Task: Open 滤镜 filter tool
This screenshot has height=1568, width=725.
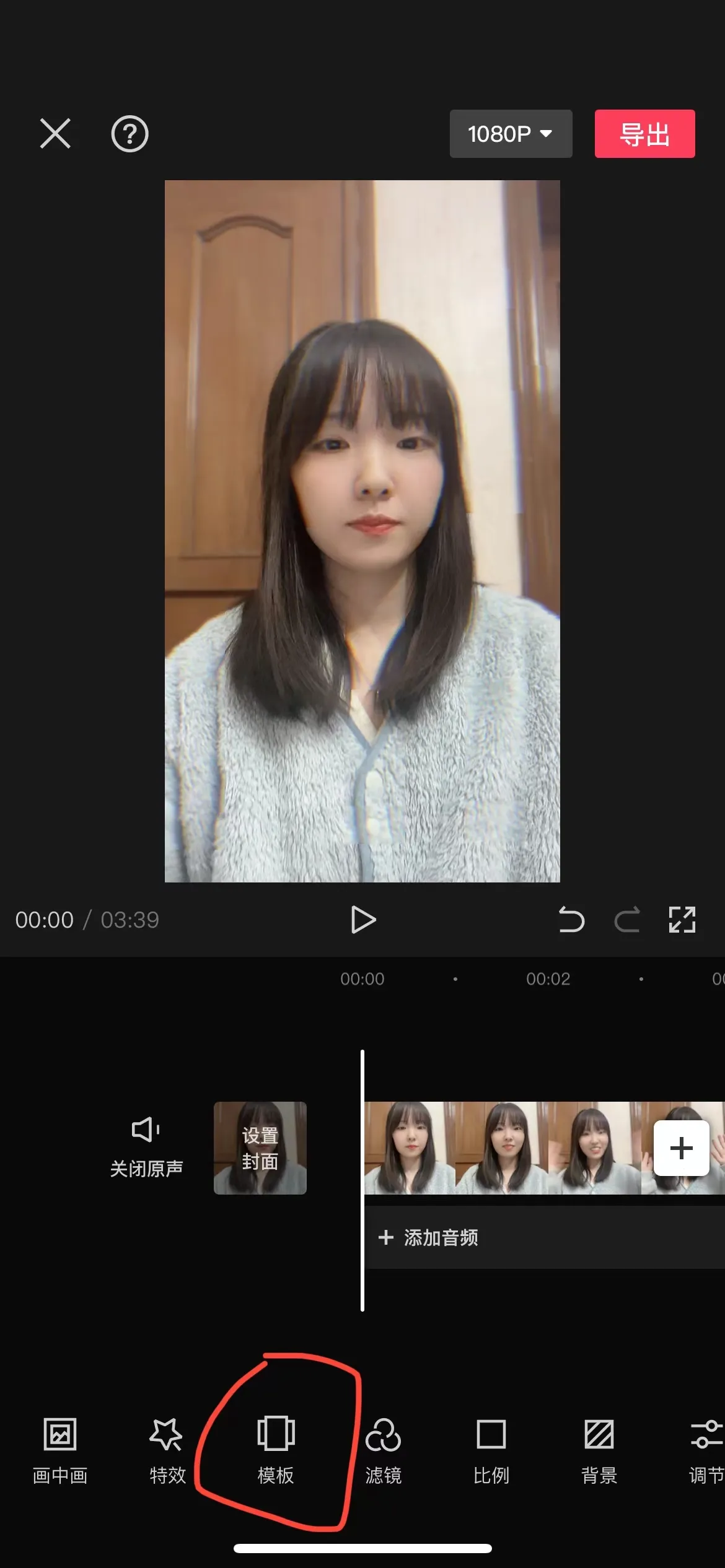Action: (x=384, y=1450)
